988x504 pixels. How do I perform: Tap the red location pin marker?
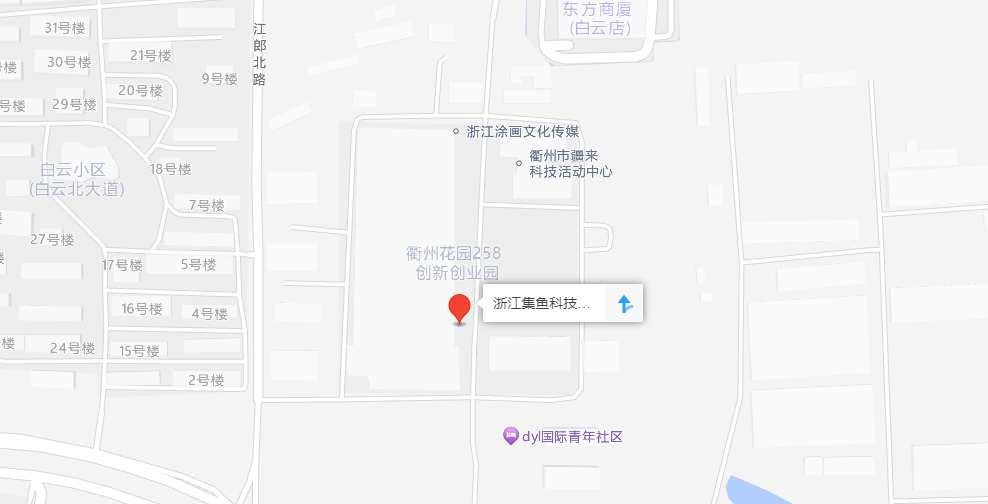[x=459, y=308]
